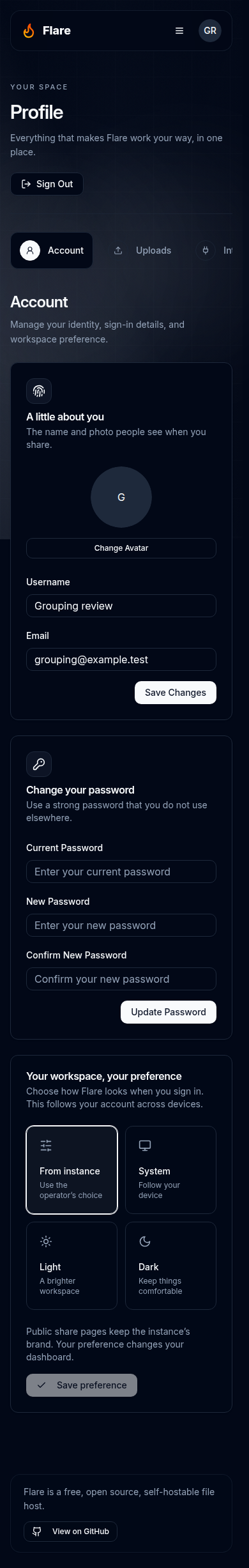The width and height of the screenshot is (249, 1568).
Task: Focus the Confirm New Password field
Action: coord(121,979)
